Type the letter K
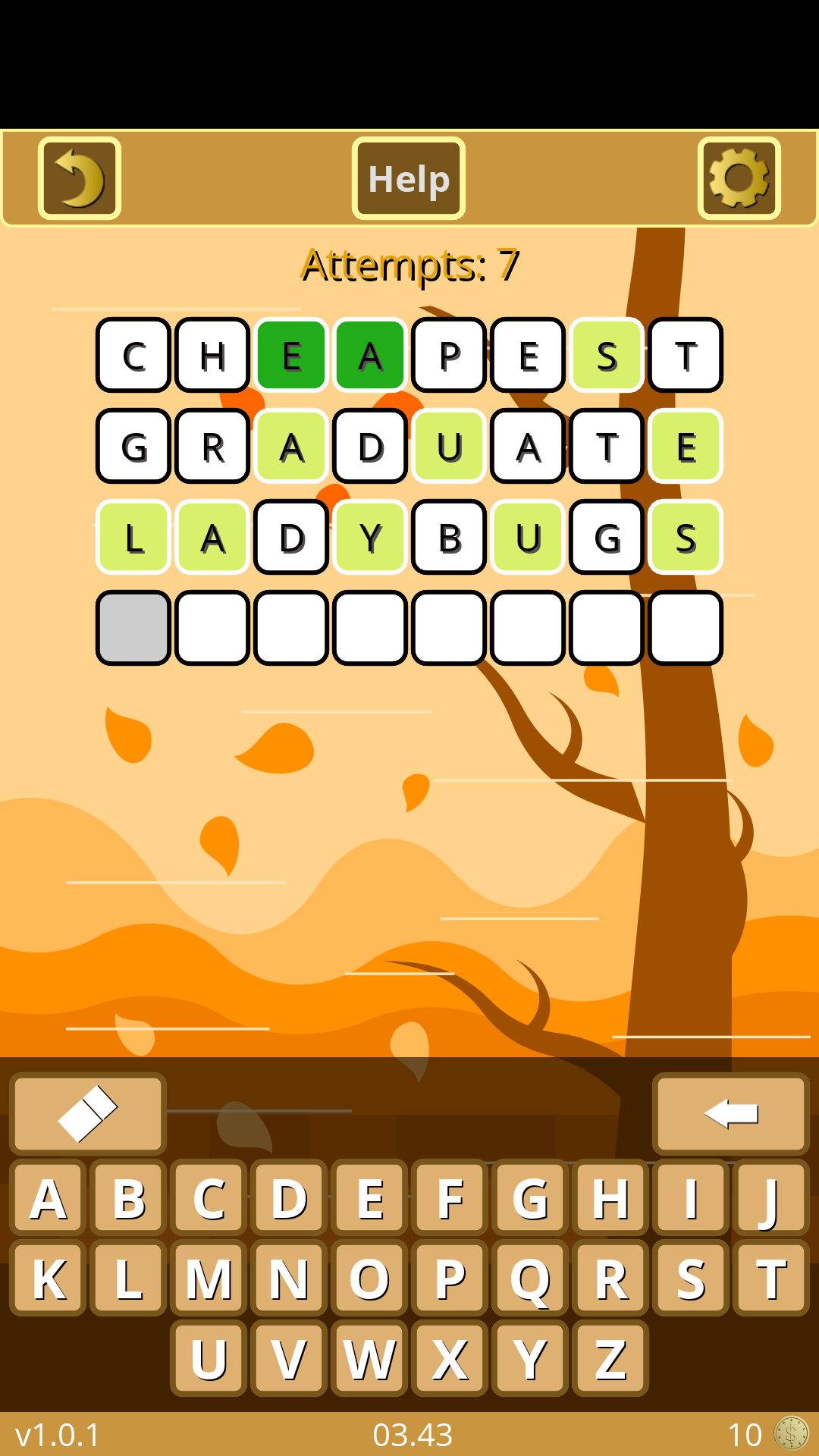The width and height of the screenshot is (819, 1456). coord(48,1279)
